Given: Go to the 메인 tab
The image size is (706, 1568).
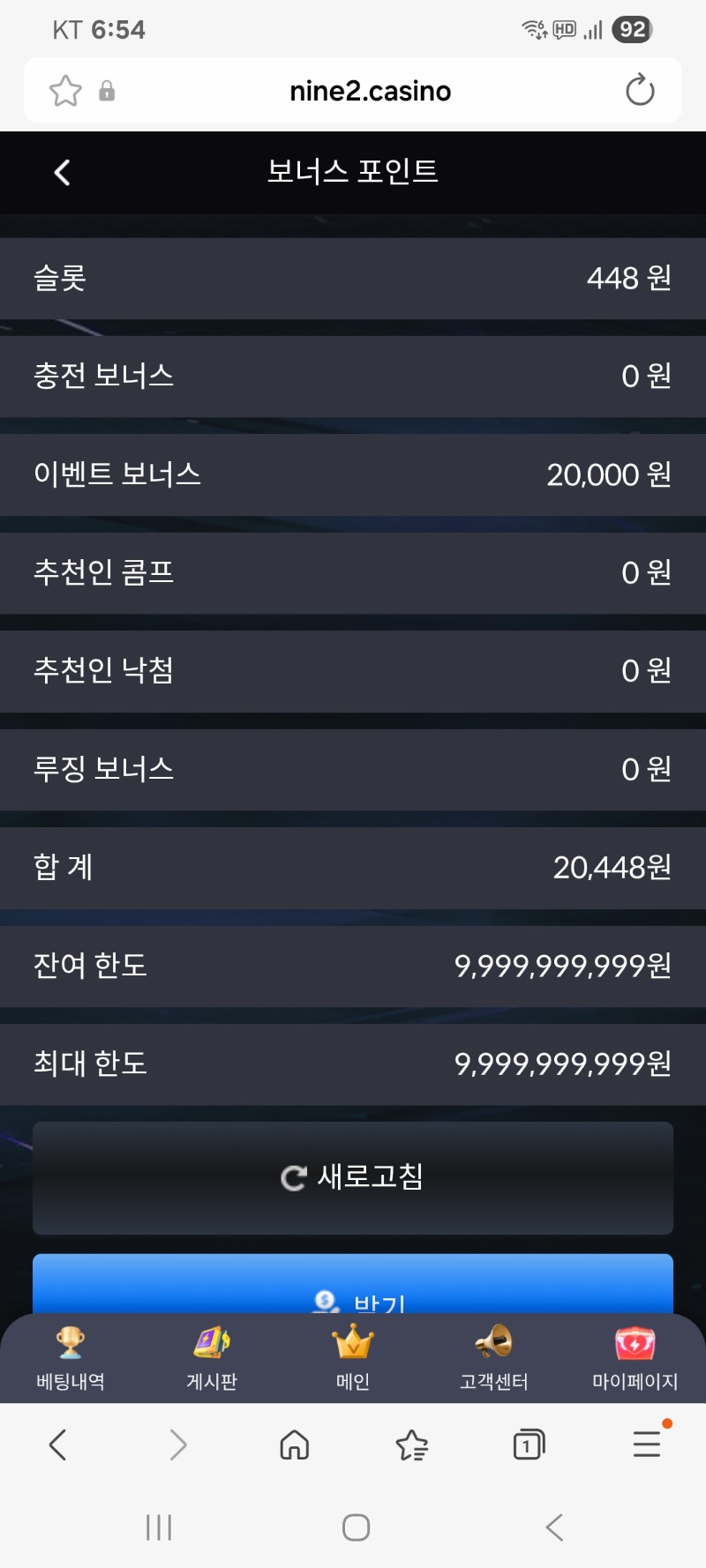Looking at the screenshot, I should click(353, 1359).
